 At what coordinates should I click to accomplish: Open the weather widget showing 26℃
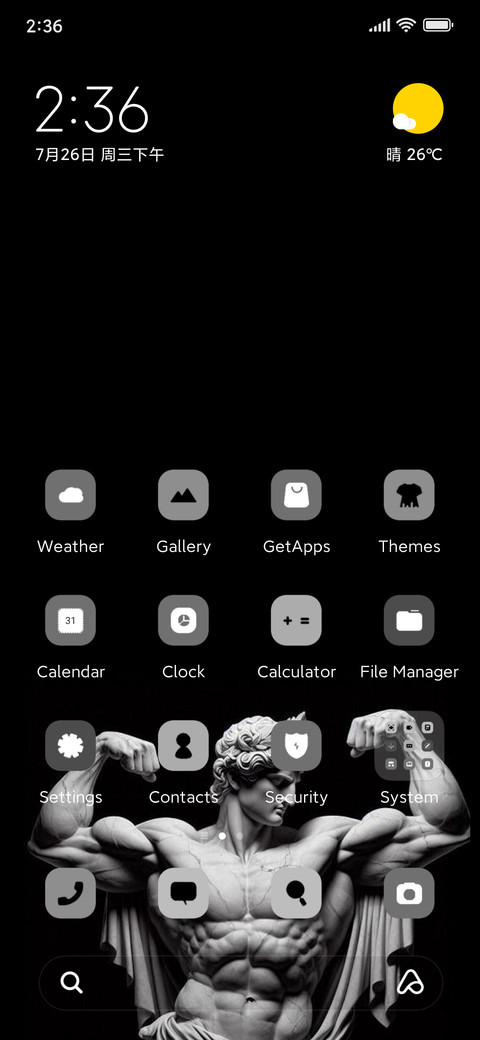click(x=416, y=123)
